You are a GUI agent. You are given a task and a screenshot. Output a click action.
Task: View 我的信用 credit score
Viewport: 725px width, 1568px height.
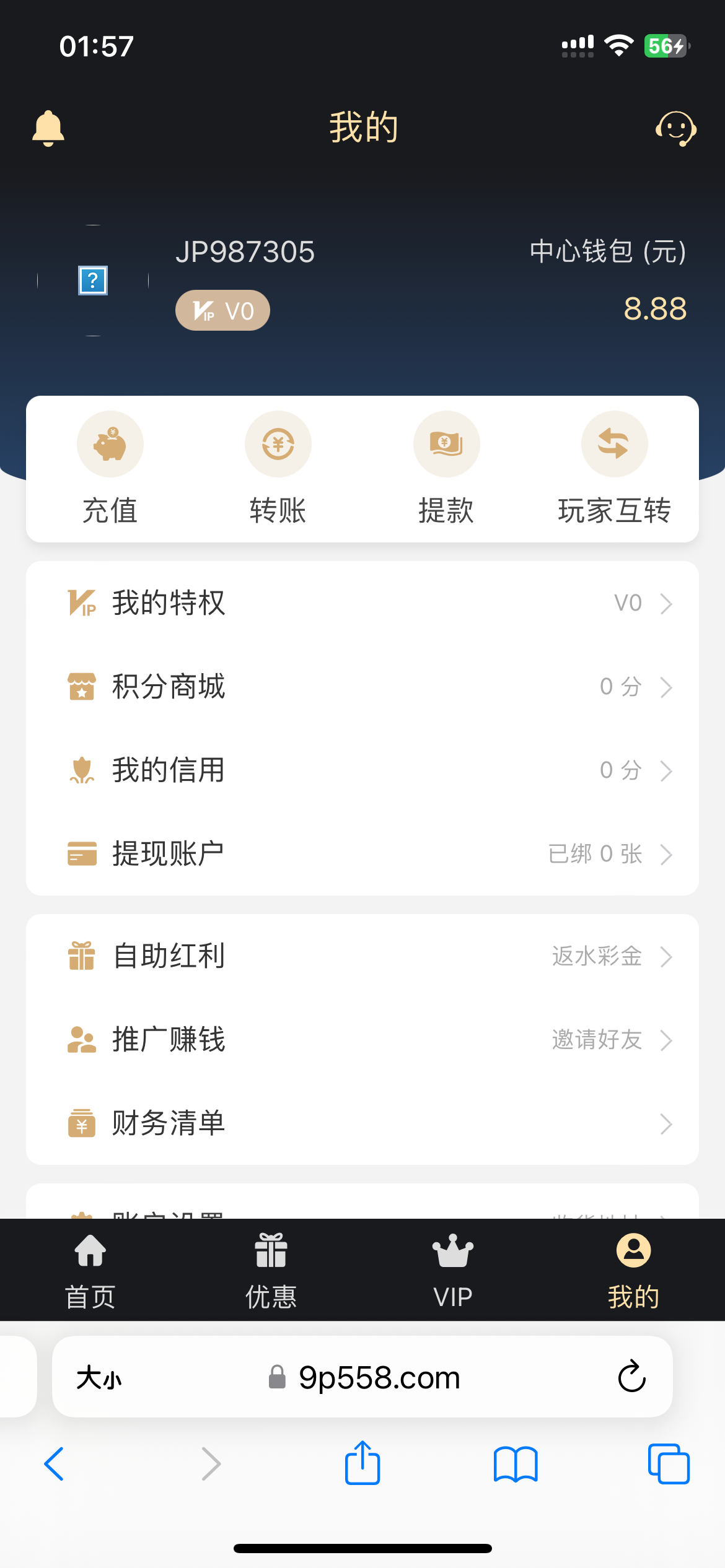pos(362,770)
